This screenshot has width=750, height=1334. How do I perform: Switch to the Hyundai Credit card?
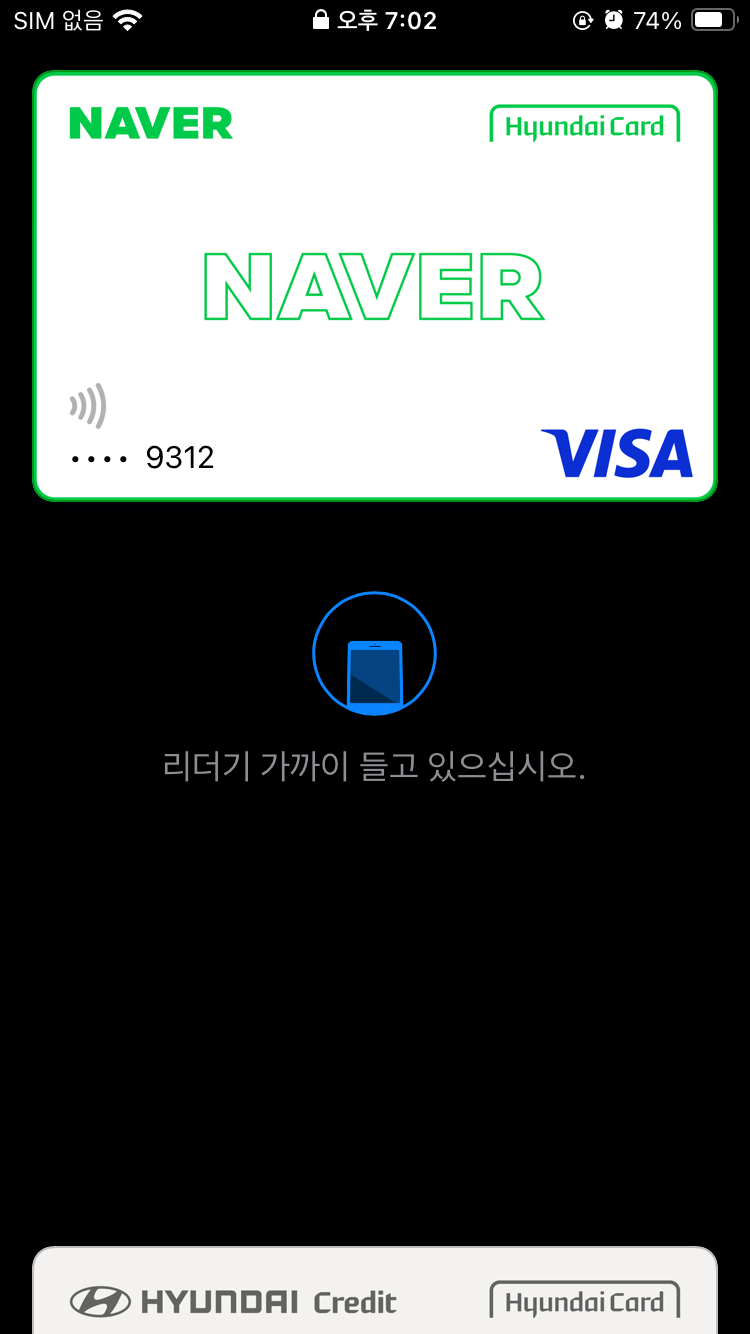point(375,1290)
